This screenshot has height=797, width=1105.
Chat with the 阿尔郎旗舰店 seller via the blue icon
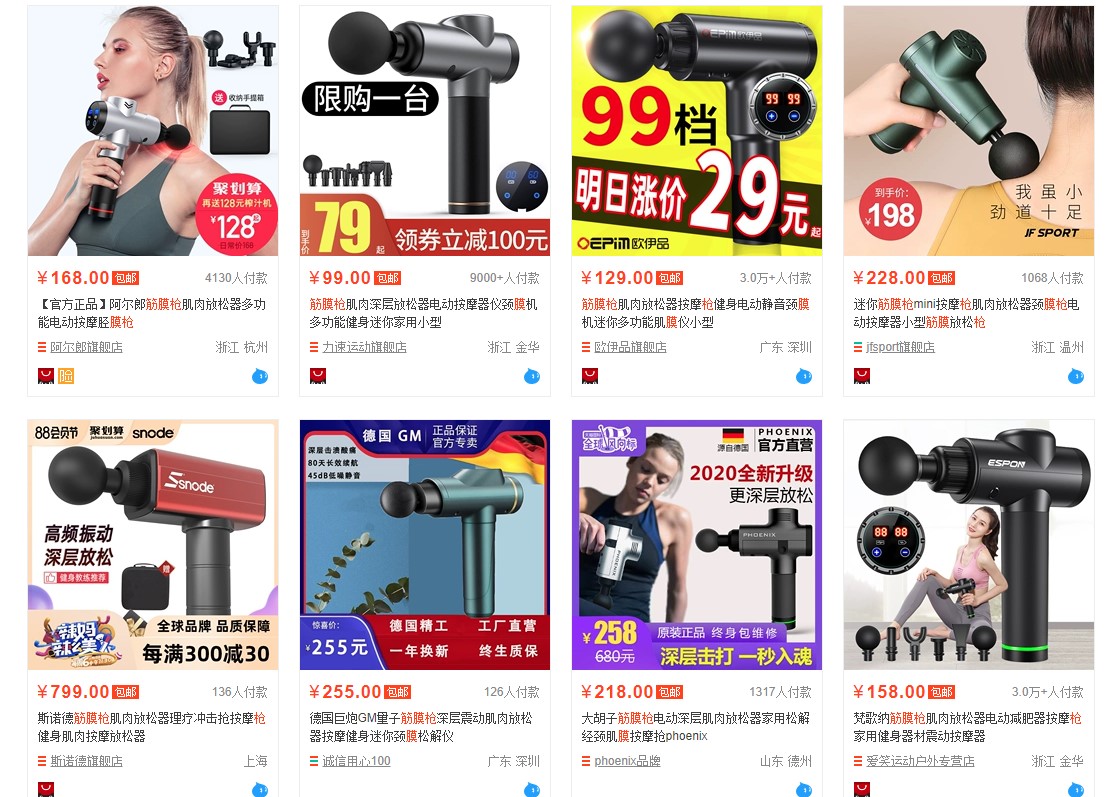(260, 376)
